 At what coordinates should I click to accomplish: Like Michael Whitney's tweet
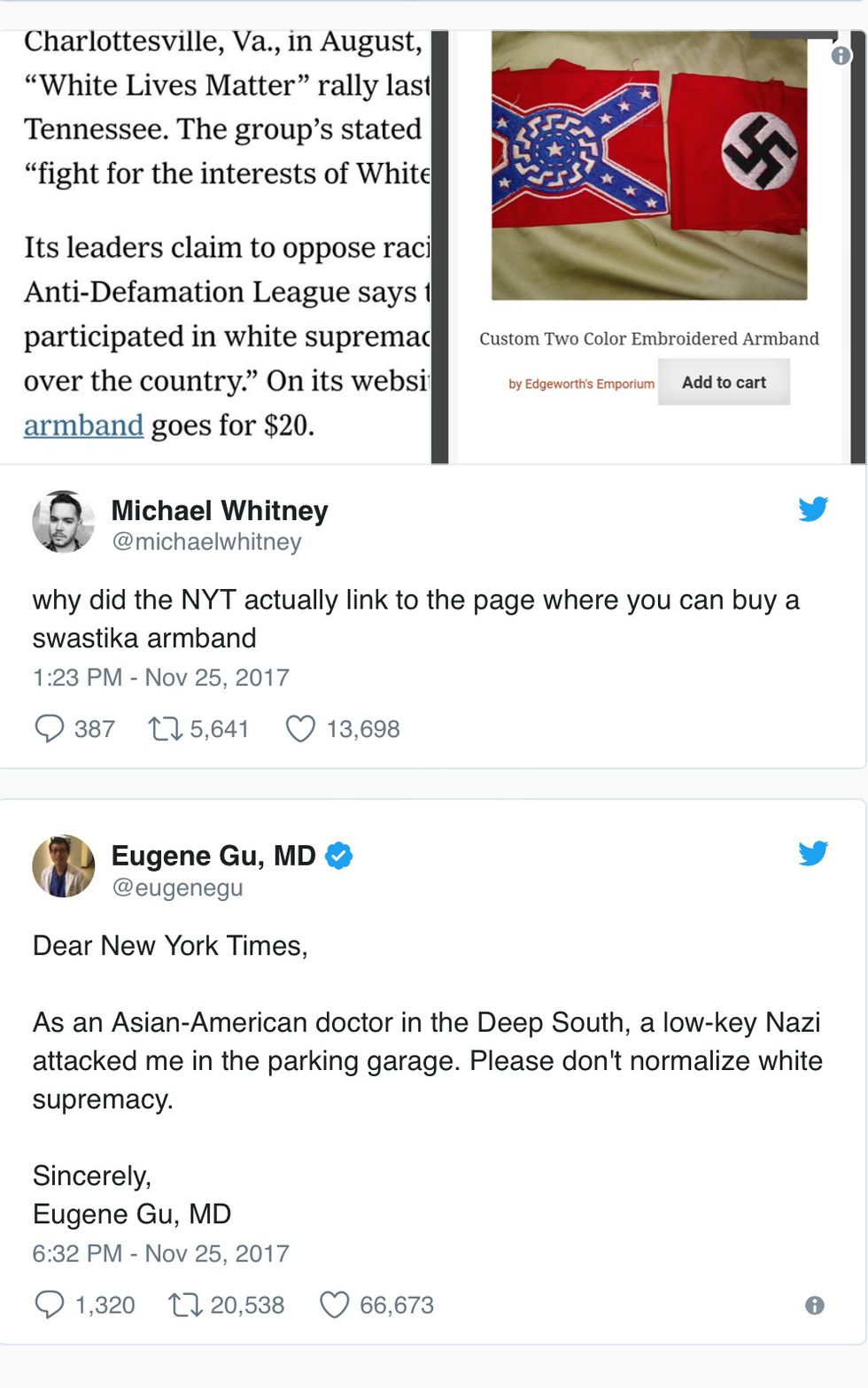300,728
